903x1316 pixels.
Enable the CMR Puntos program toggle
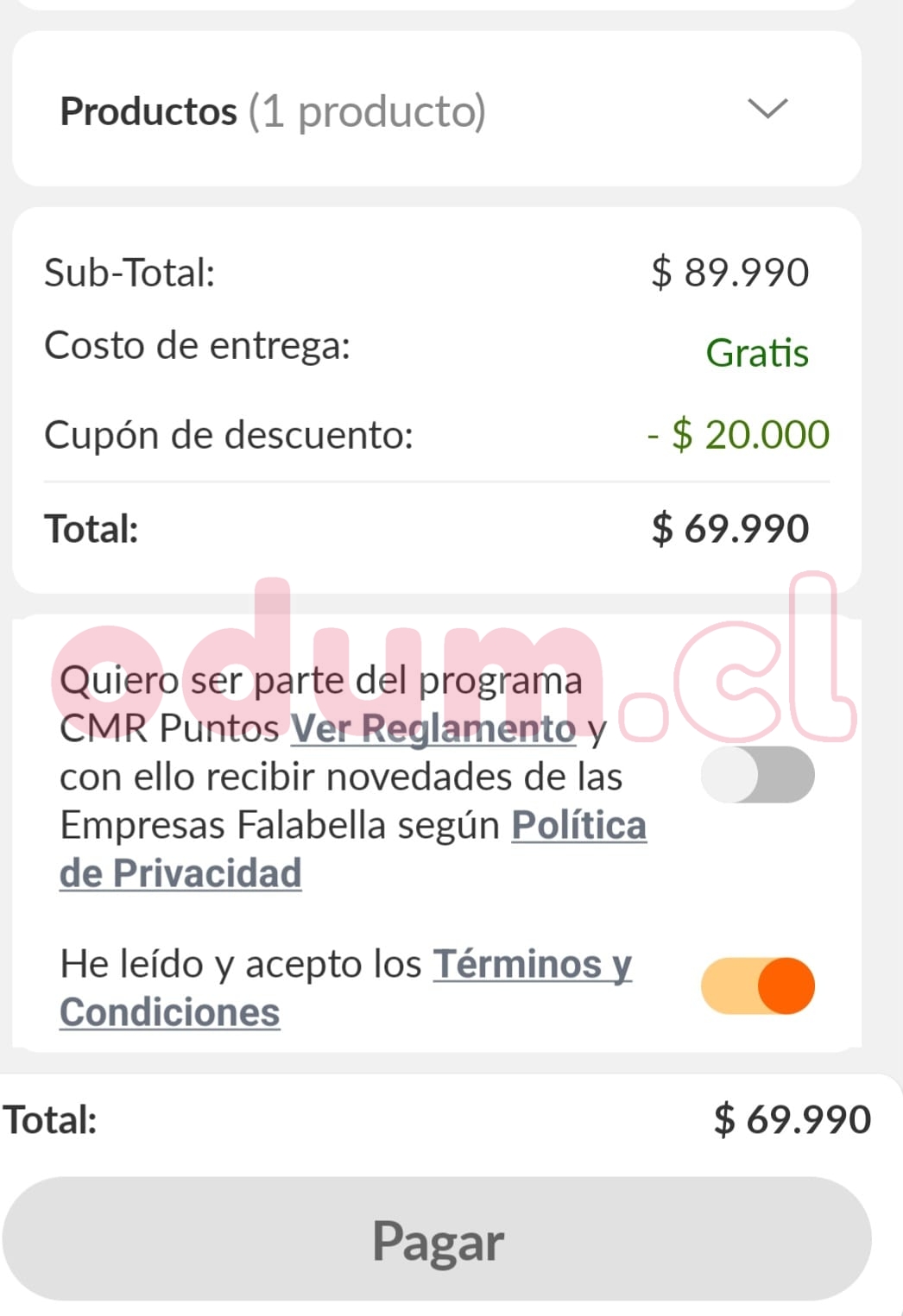click(757, 775)
